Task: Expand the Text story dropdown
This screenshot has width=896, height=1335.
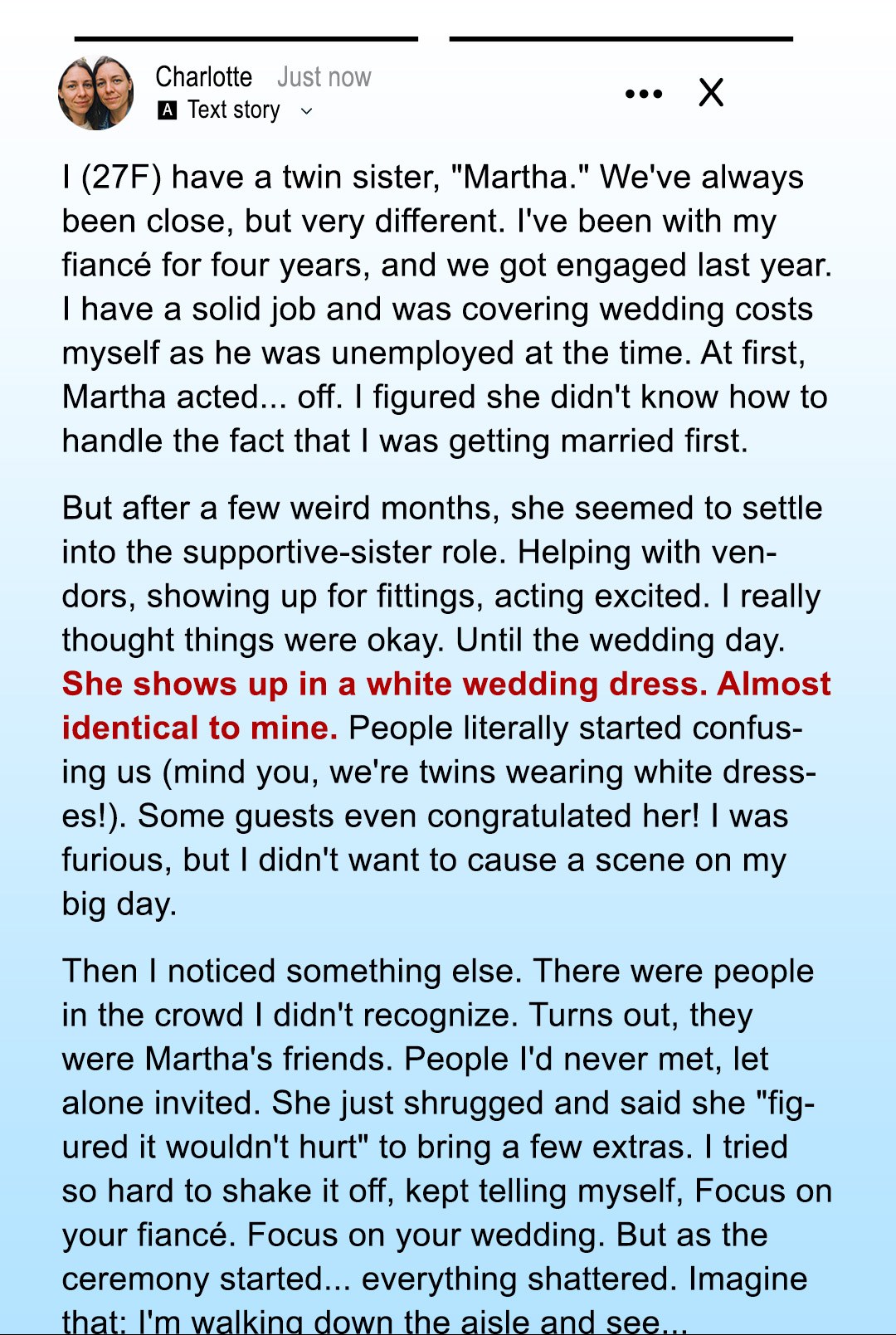Action: (306, 111)
